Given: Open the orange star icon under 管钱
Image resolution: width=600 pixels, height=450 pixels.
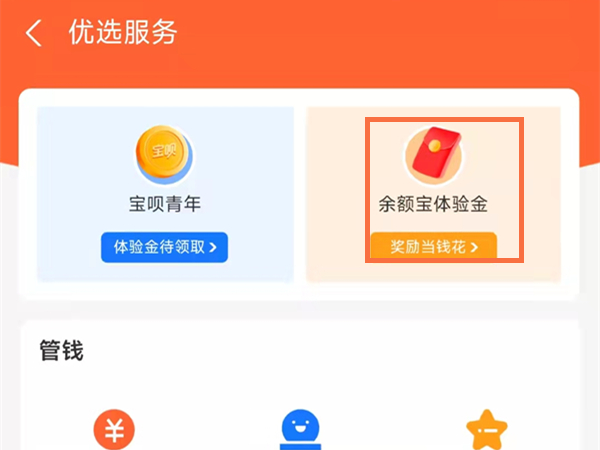Looking at the screenshot, I should (x=487, y=431).
